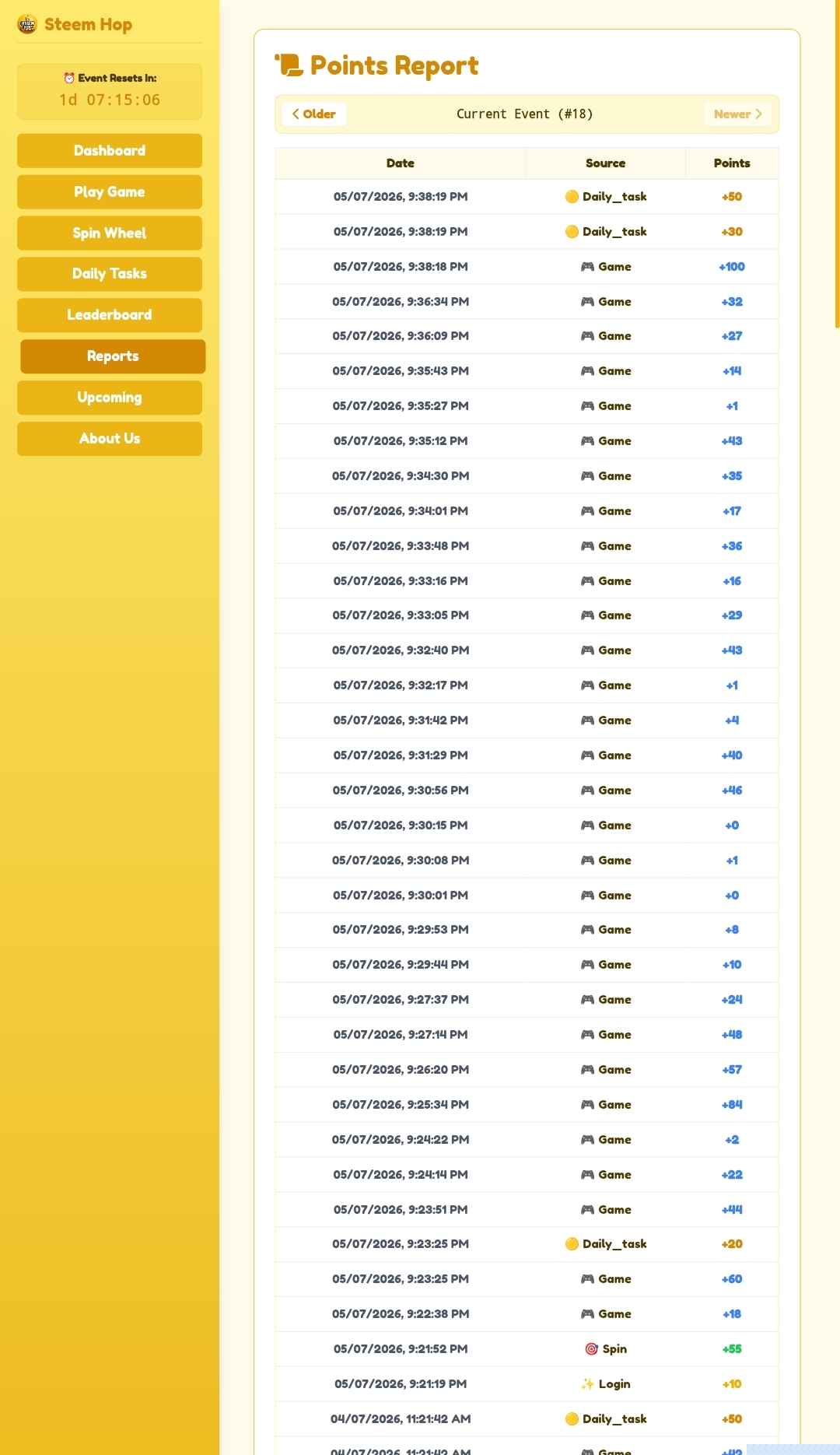View Daily Tasks
This screenshot has width=840, height=1455.
(x=110, y=274)
